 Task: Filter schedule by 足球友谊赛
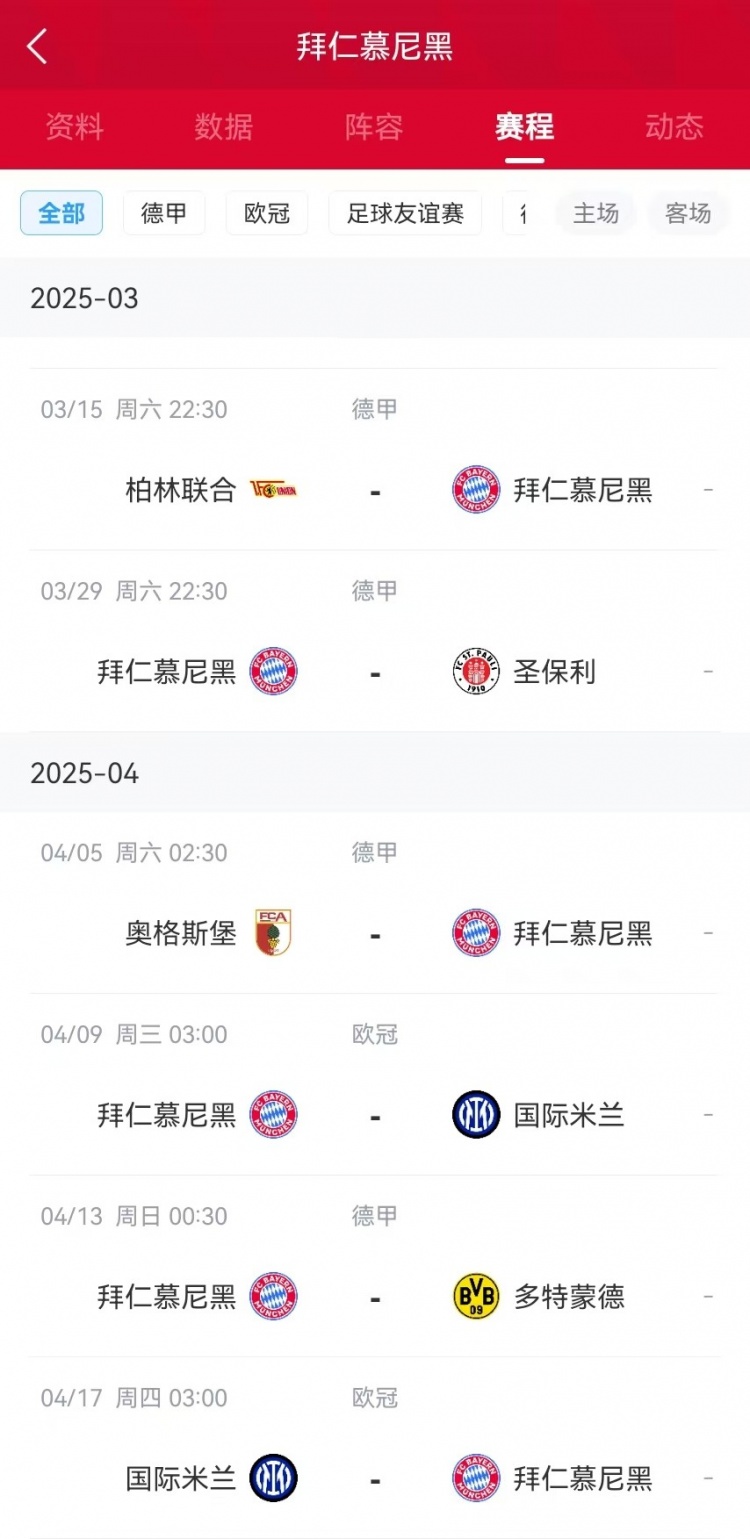click(x=405, y=213)
